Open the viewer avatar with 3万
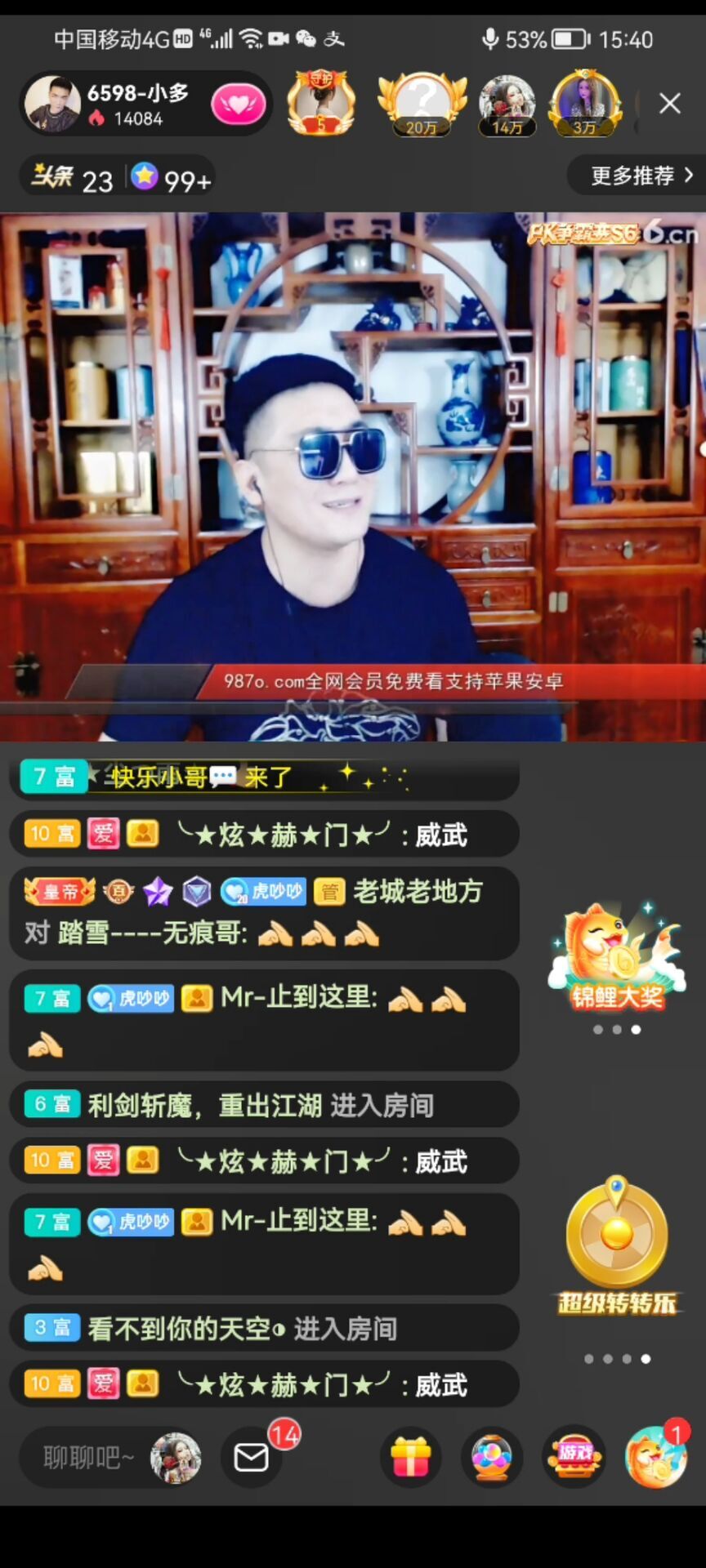This screenshot has height=1568, width=706. tap(584, 104)
